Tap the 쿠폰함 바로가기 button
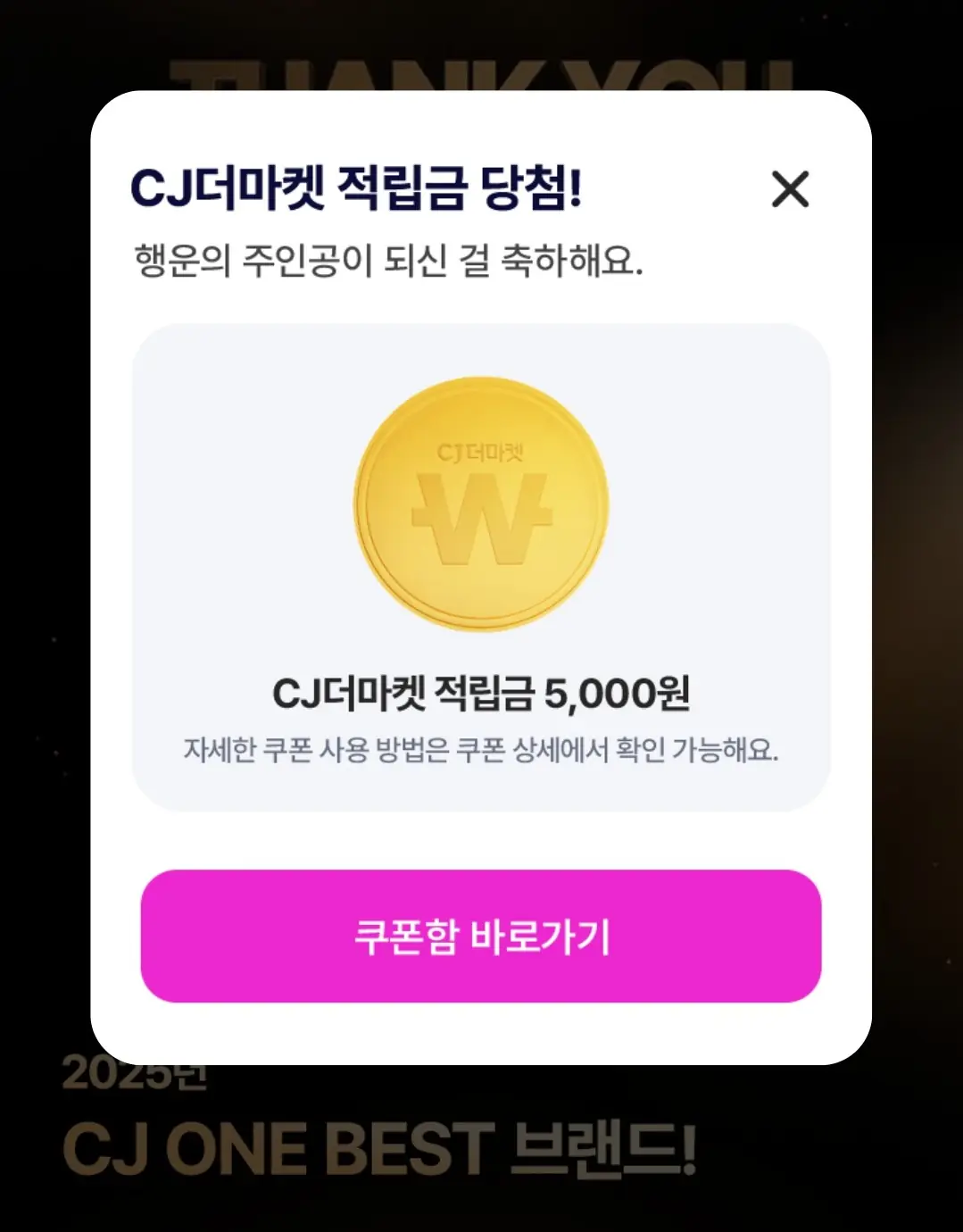The height and width of the screenshot is (1232, 963). [x=481, y=936]
